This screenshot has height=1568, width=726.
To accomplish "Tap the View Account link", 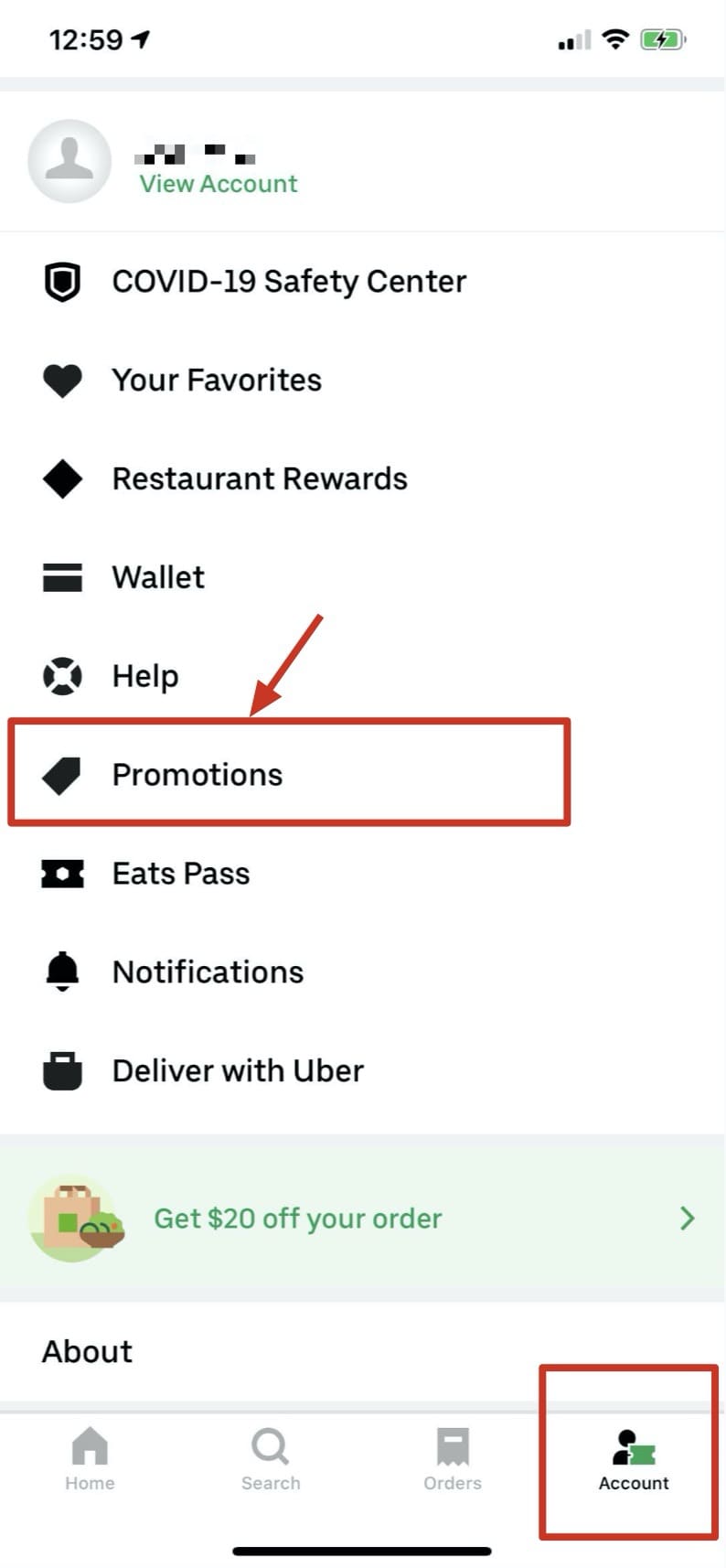I will point(219,183).
